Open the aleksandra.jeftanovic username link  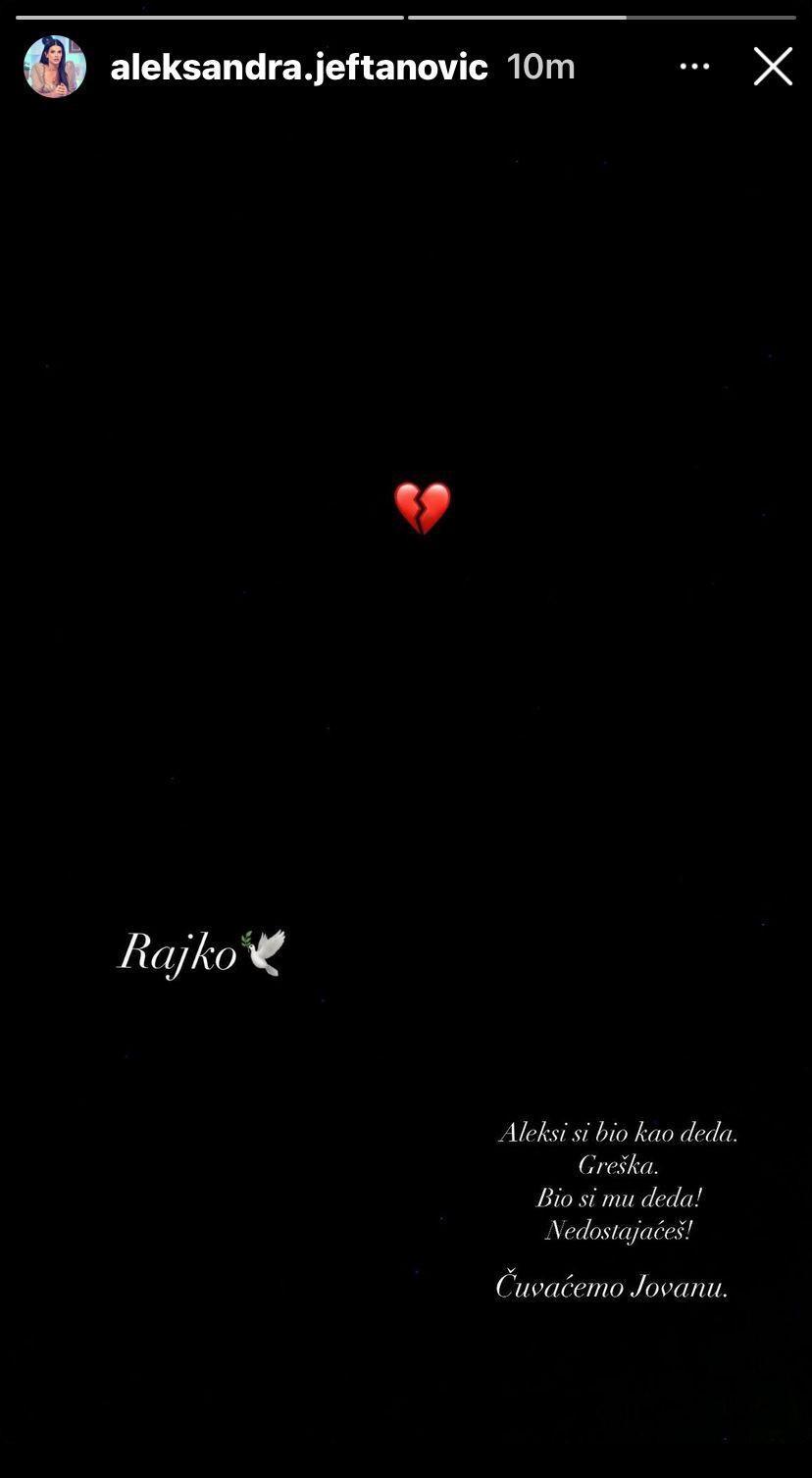(x=299, y=67)
